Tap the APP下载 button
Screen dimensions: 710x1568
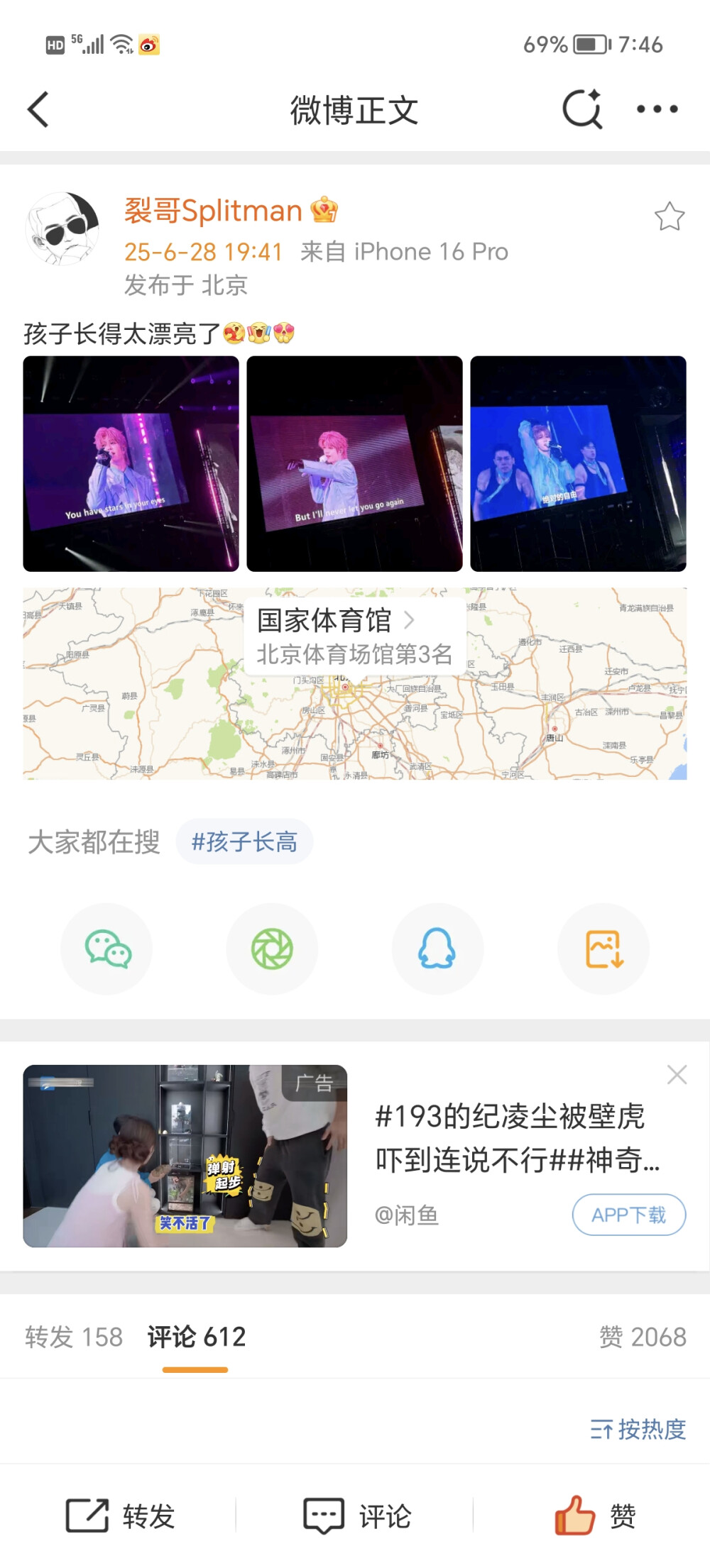pos(628,1215)
